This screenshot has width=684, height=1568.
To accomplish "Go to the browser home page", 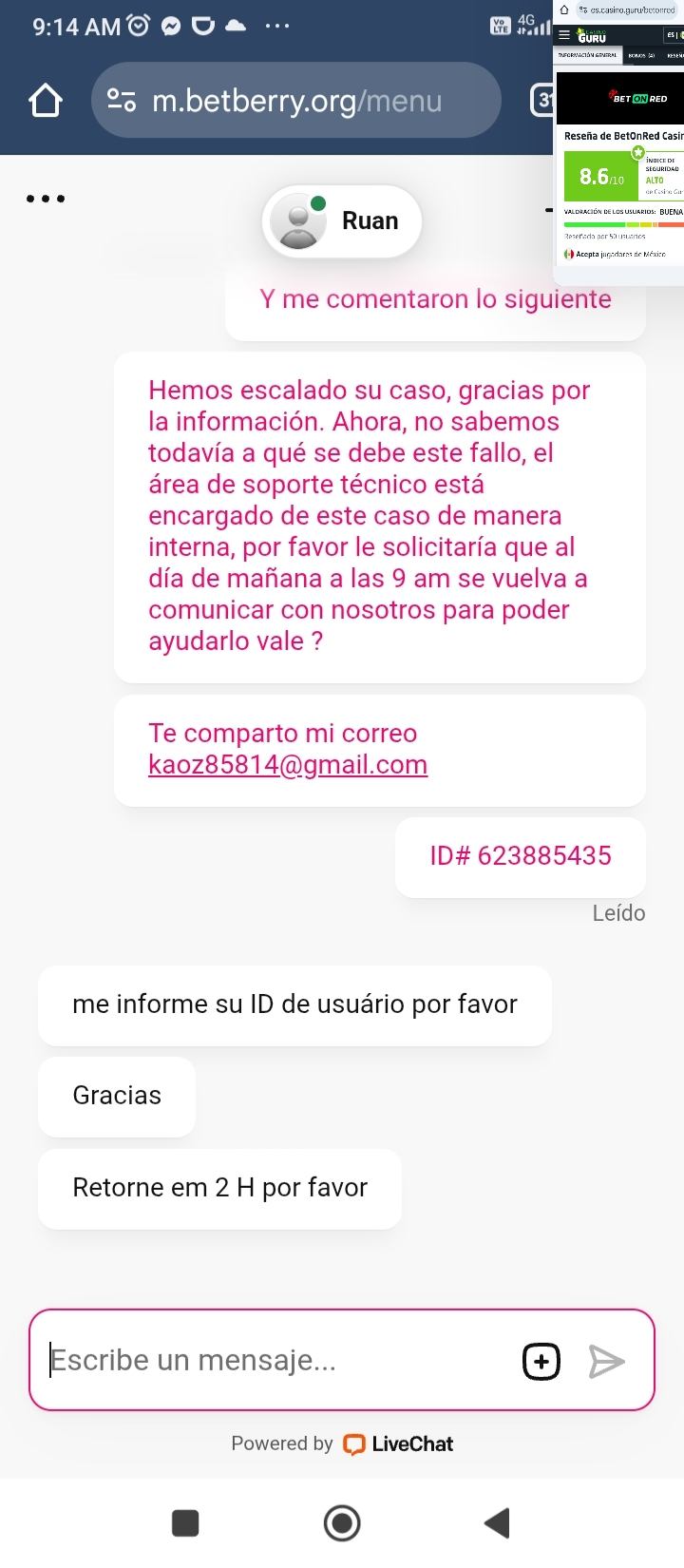I will 46,101.
